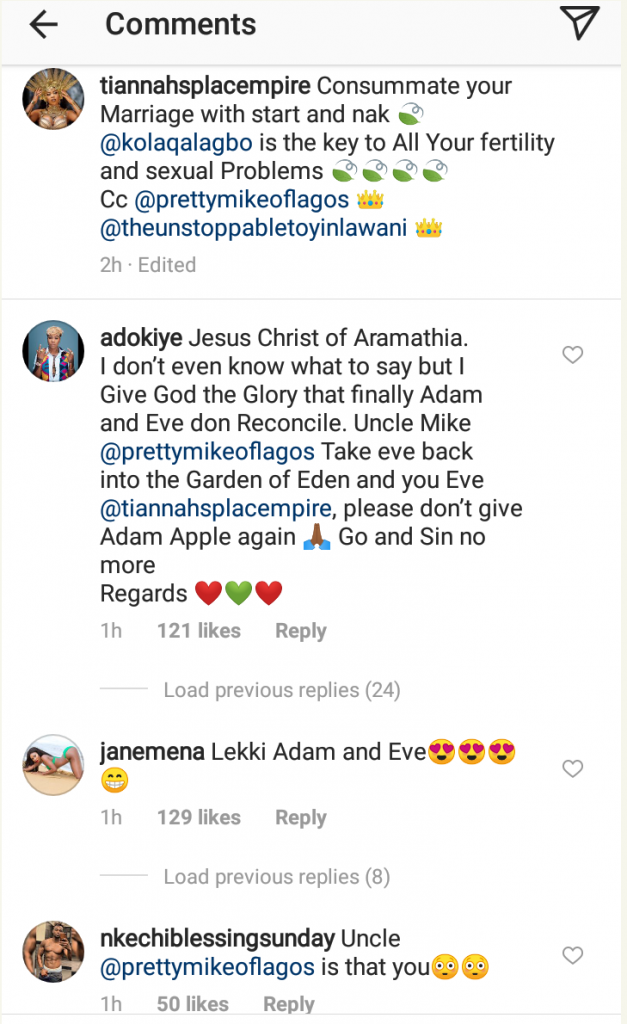
Task: Reply to nkechiblessingsunday's comment
Action: coord(289,1004)
